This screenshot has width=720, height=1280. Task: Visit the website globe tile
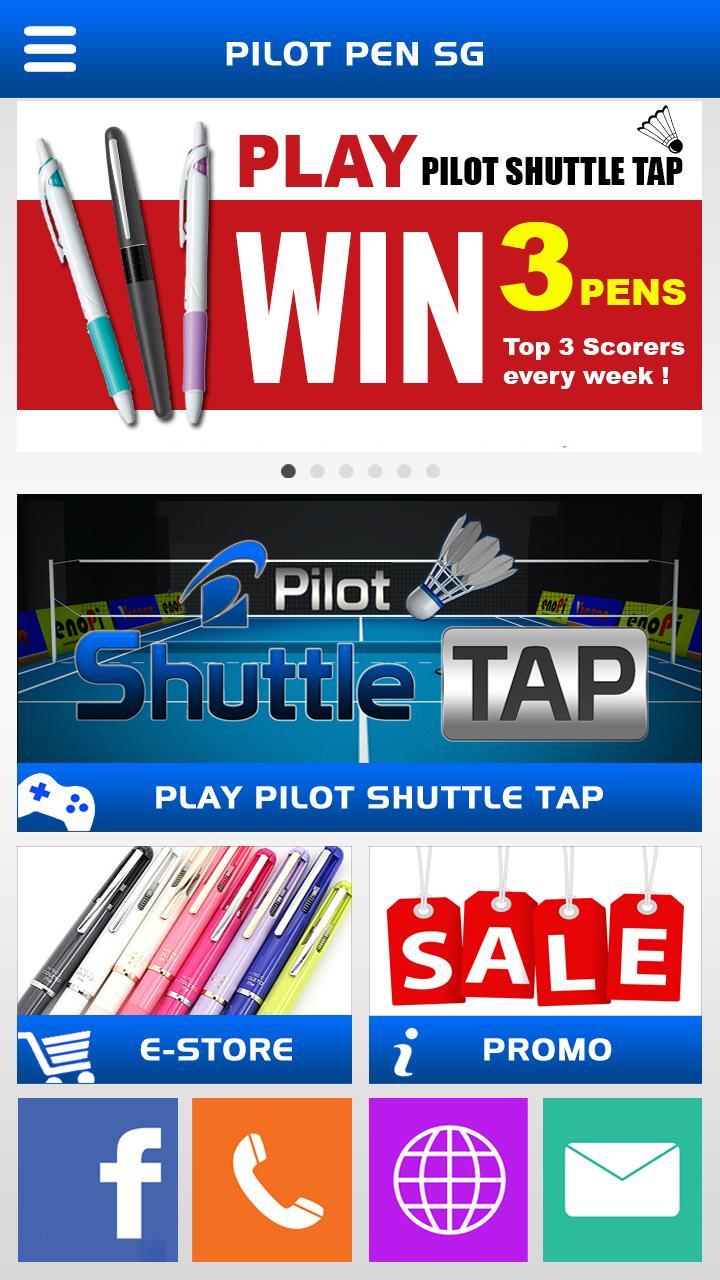click(448, 1180)
